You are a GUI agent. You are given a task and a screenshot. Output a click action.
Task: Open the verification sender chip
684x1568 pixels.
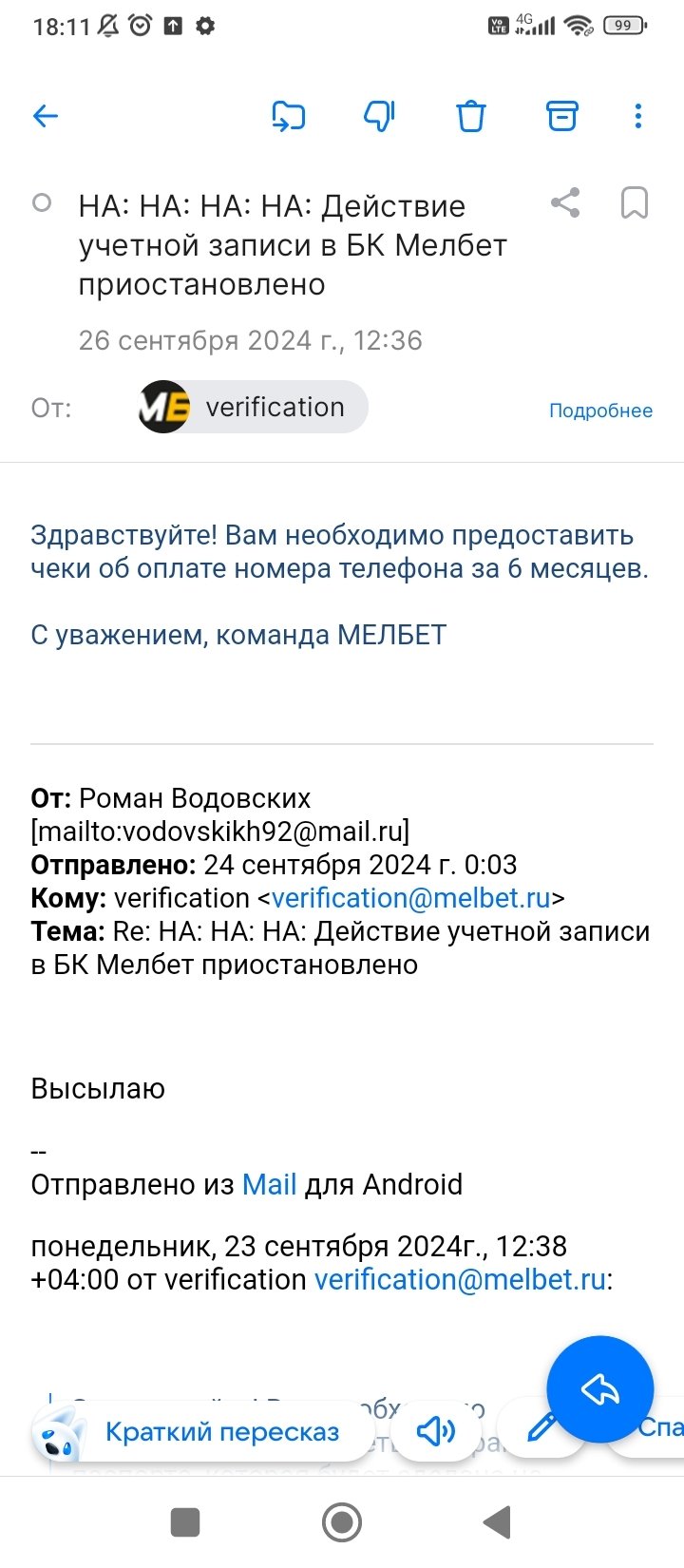254,407
